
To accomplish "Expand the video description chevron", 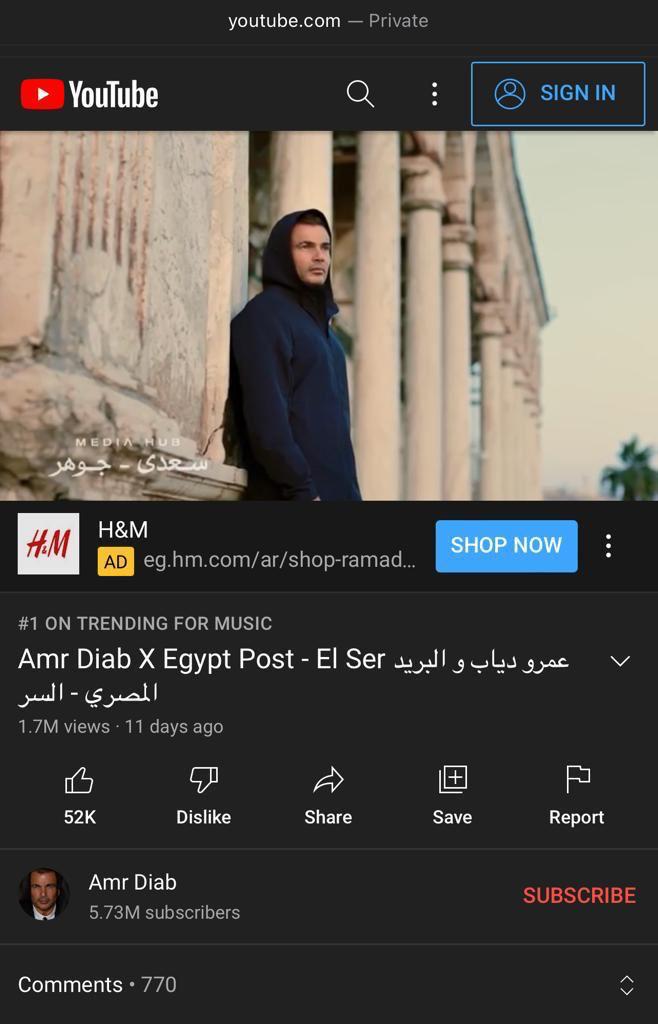I will tap(620, 661).
